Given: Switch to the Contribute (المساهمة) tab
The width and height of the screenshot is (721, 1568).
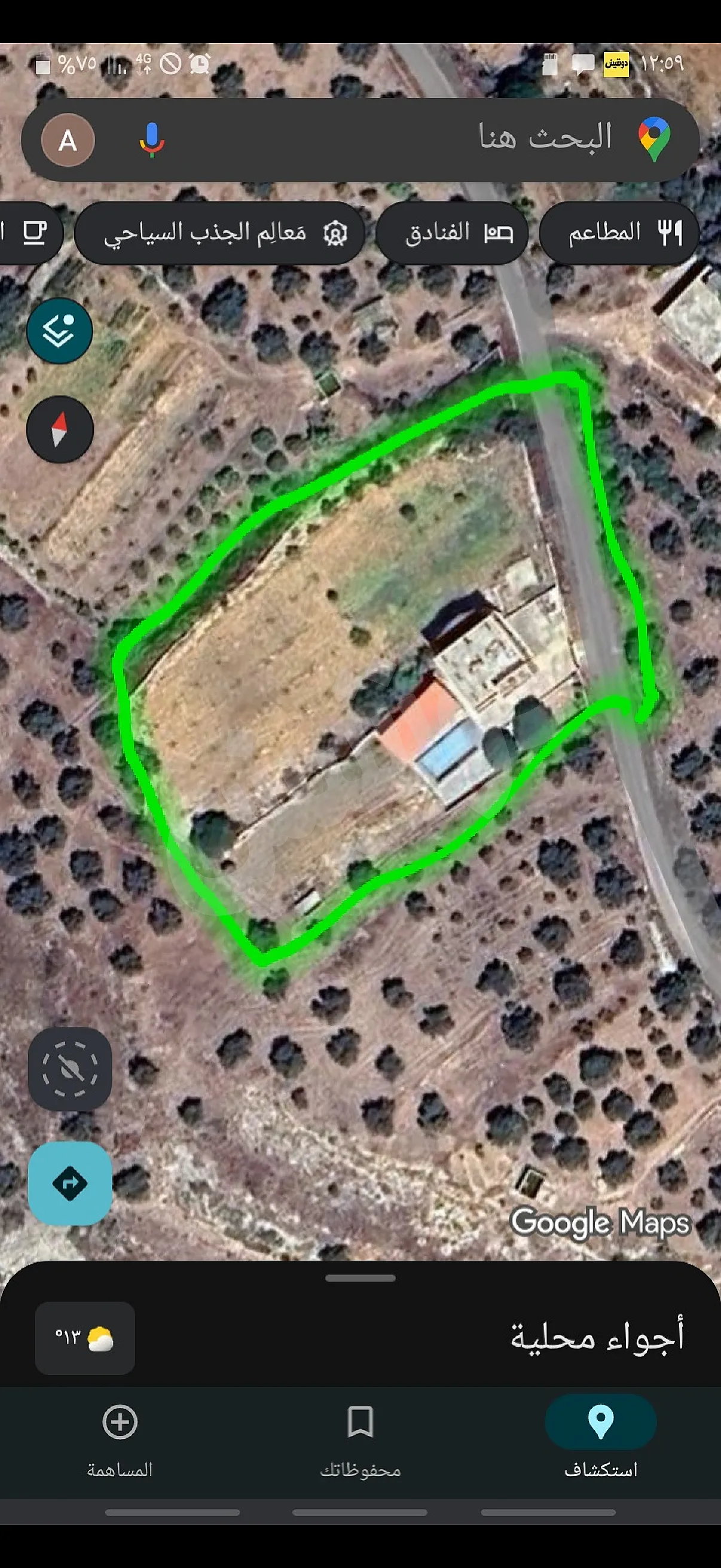Looking at the screenshot, I should click(x=120, y=1441).
